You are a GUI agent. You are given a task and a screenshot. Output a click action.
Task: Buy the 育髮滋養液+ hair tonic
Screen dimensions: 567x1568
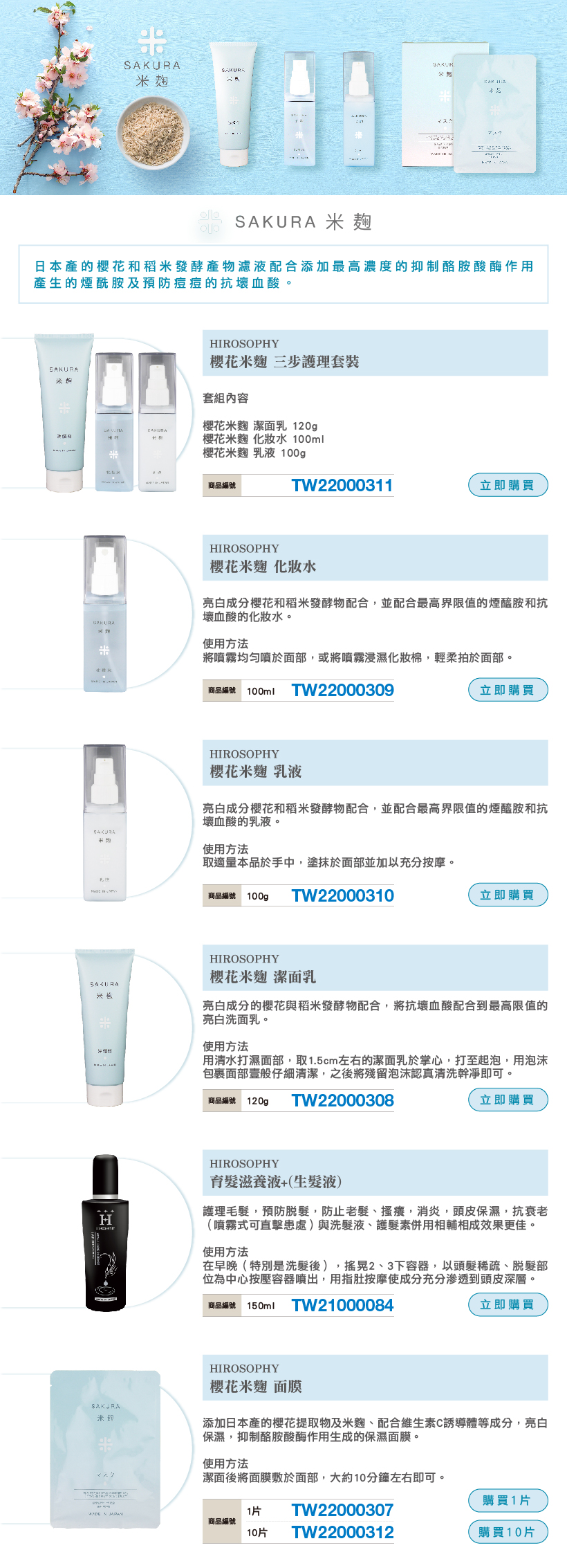508,1304
